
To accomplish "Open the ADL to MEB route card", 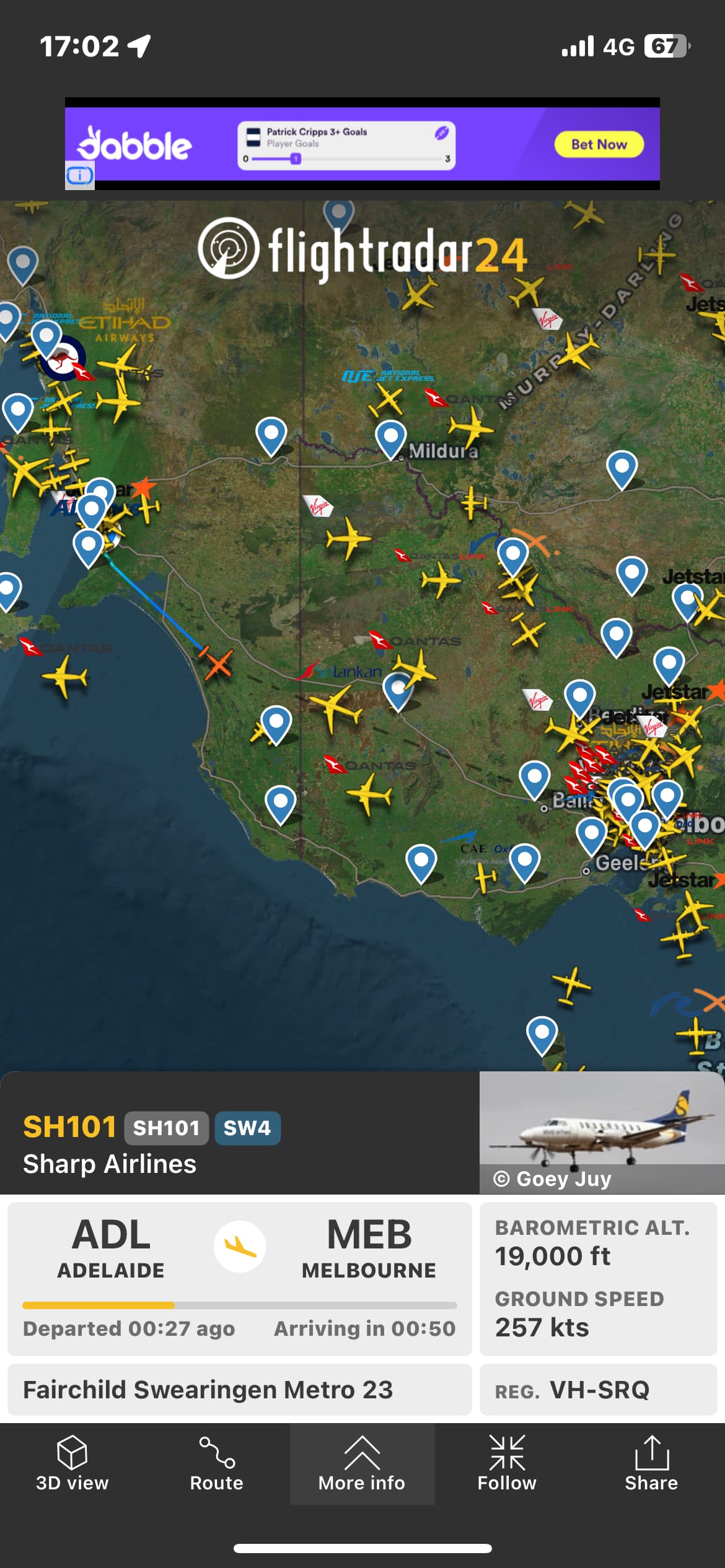I will [x=239, y=1278].
